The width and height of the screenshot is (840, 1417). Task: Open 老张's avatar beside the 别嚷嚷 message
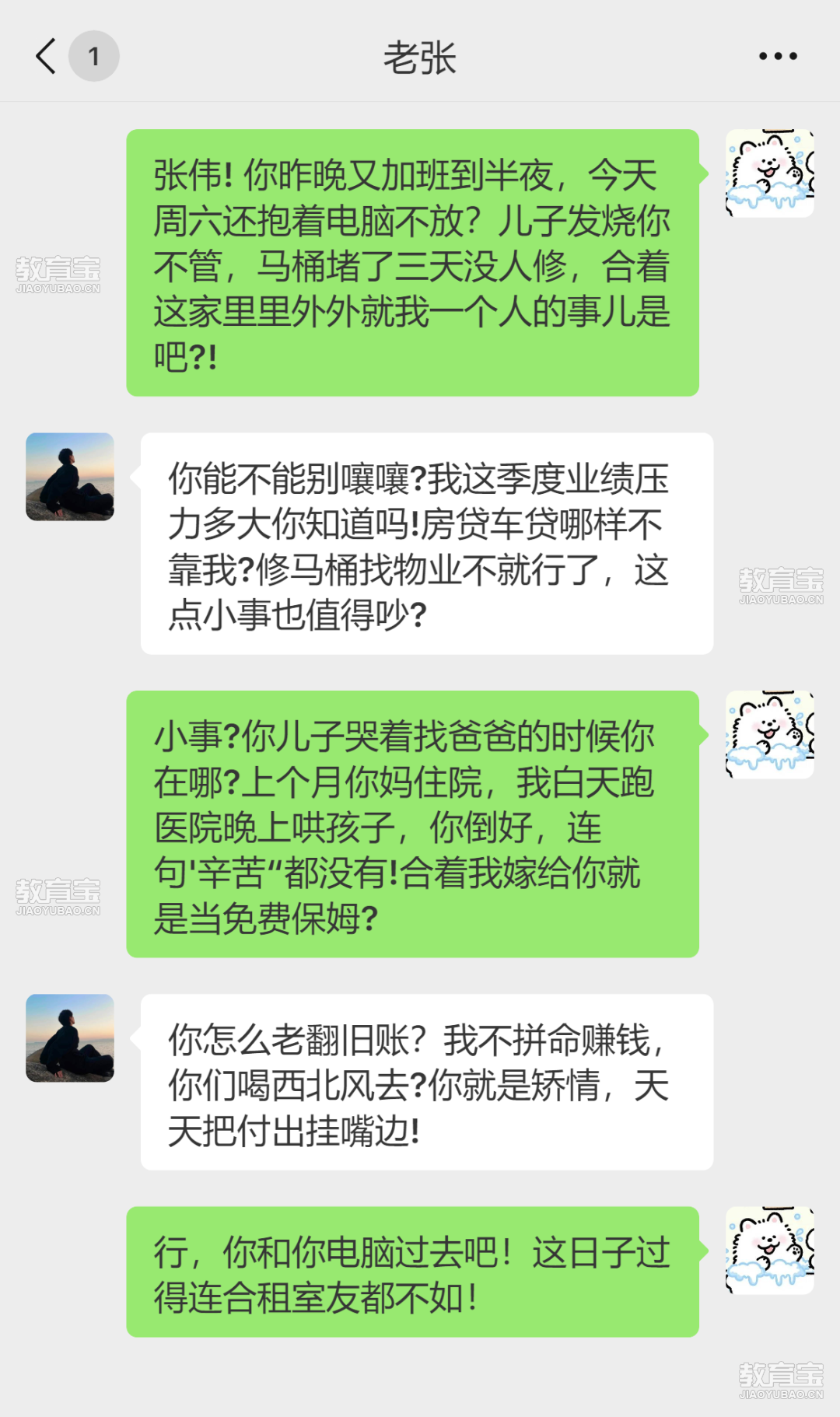[x=70, y=477]
